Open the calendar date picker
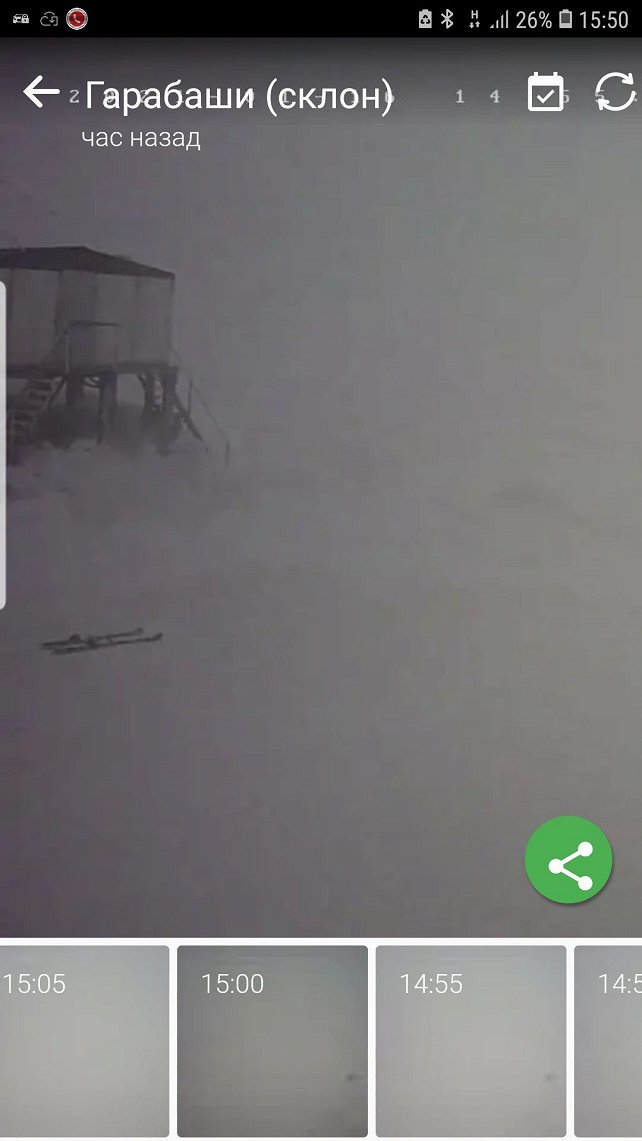 546,92
